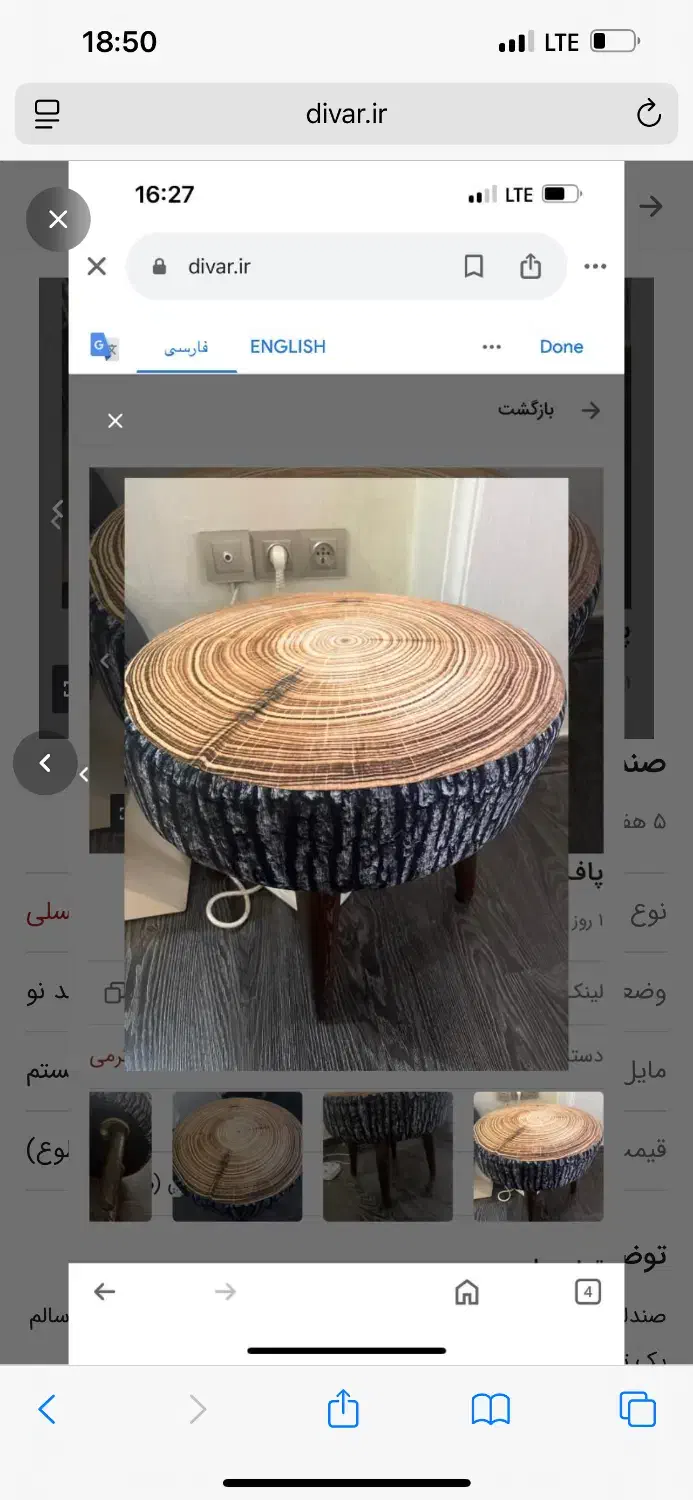Show all open Safari tabs
This screenshot has width=693, height=1500.
click(637, 1409)
